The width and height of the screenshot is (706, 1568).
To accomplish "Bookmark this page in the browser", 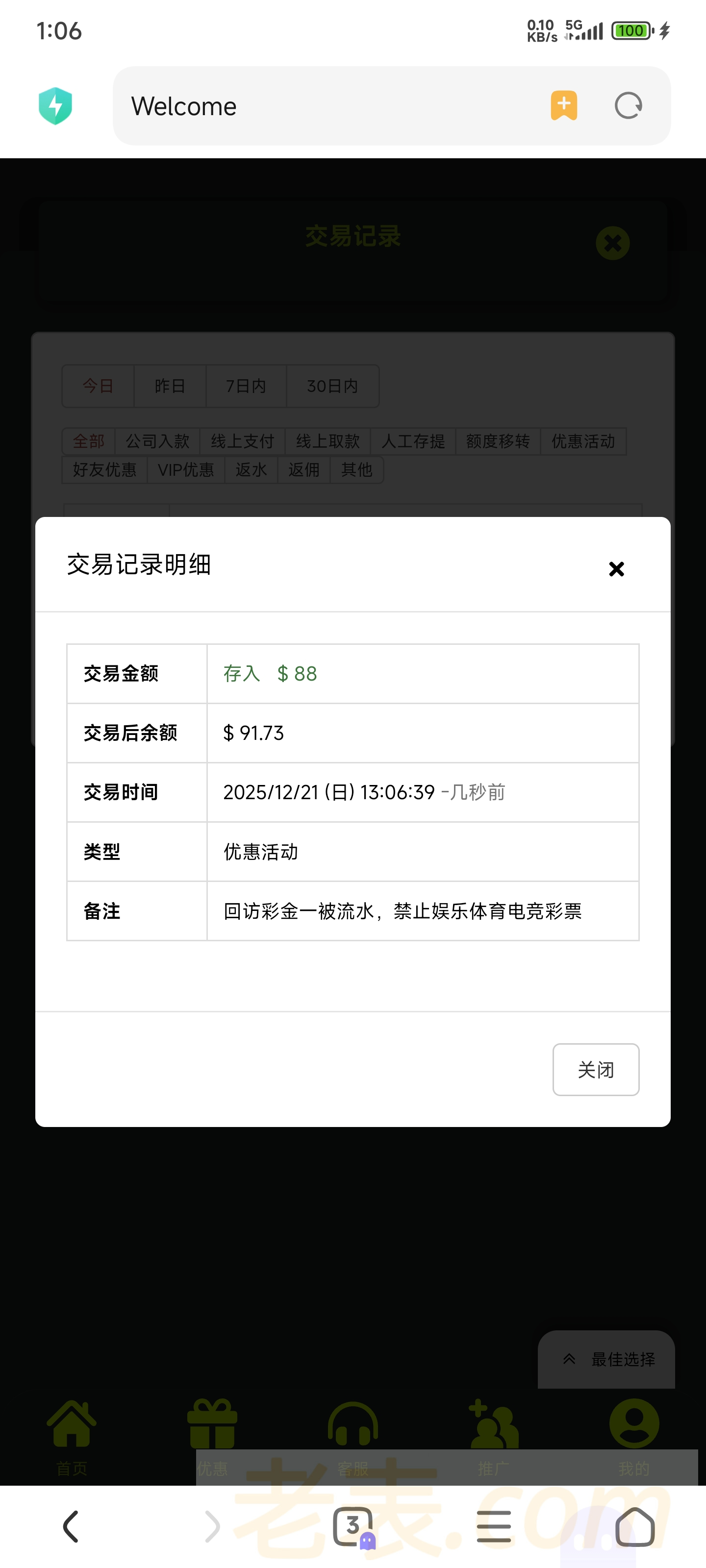I will [x=563, y=106].
